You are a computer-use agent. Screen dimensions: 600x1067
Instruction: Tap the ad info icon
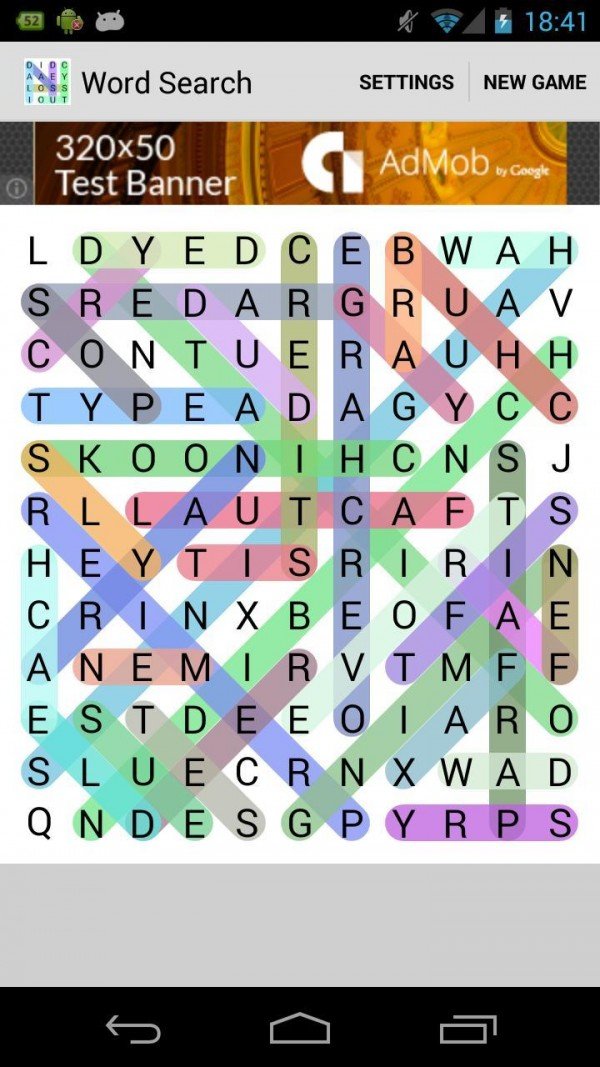point(16,187)
